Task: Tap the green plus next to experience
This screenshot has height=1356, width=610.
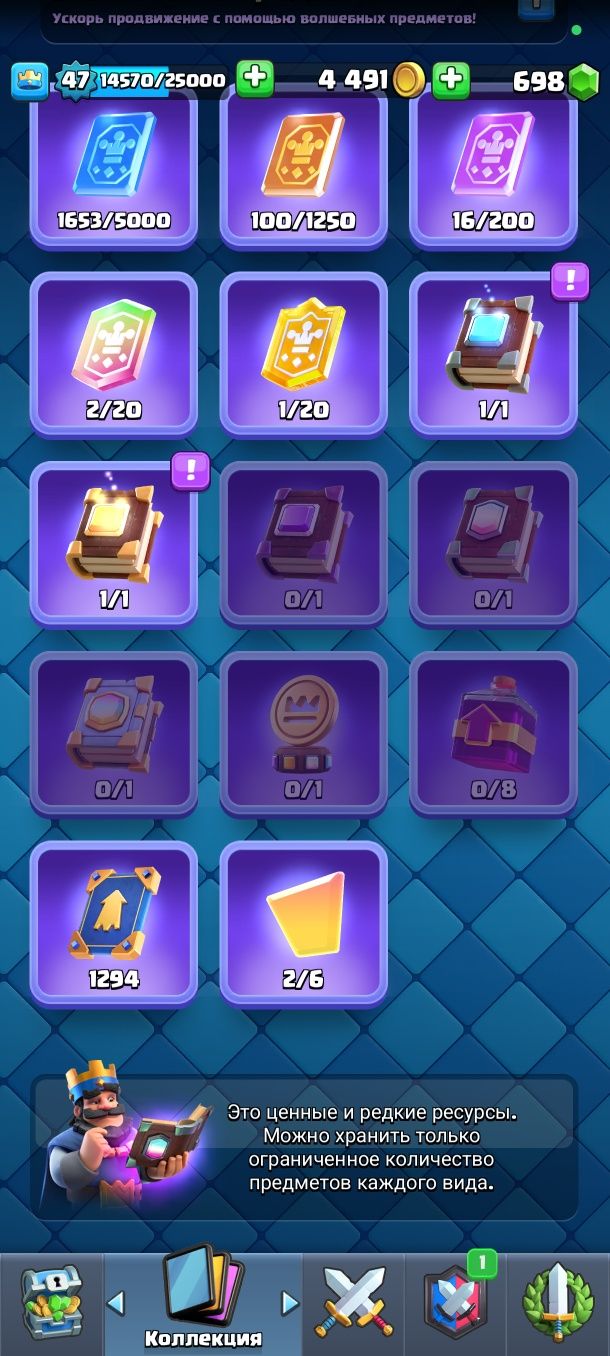Action: tap(255, 79)
